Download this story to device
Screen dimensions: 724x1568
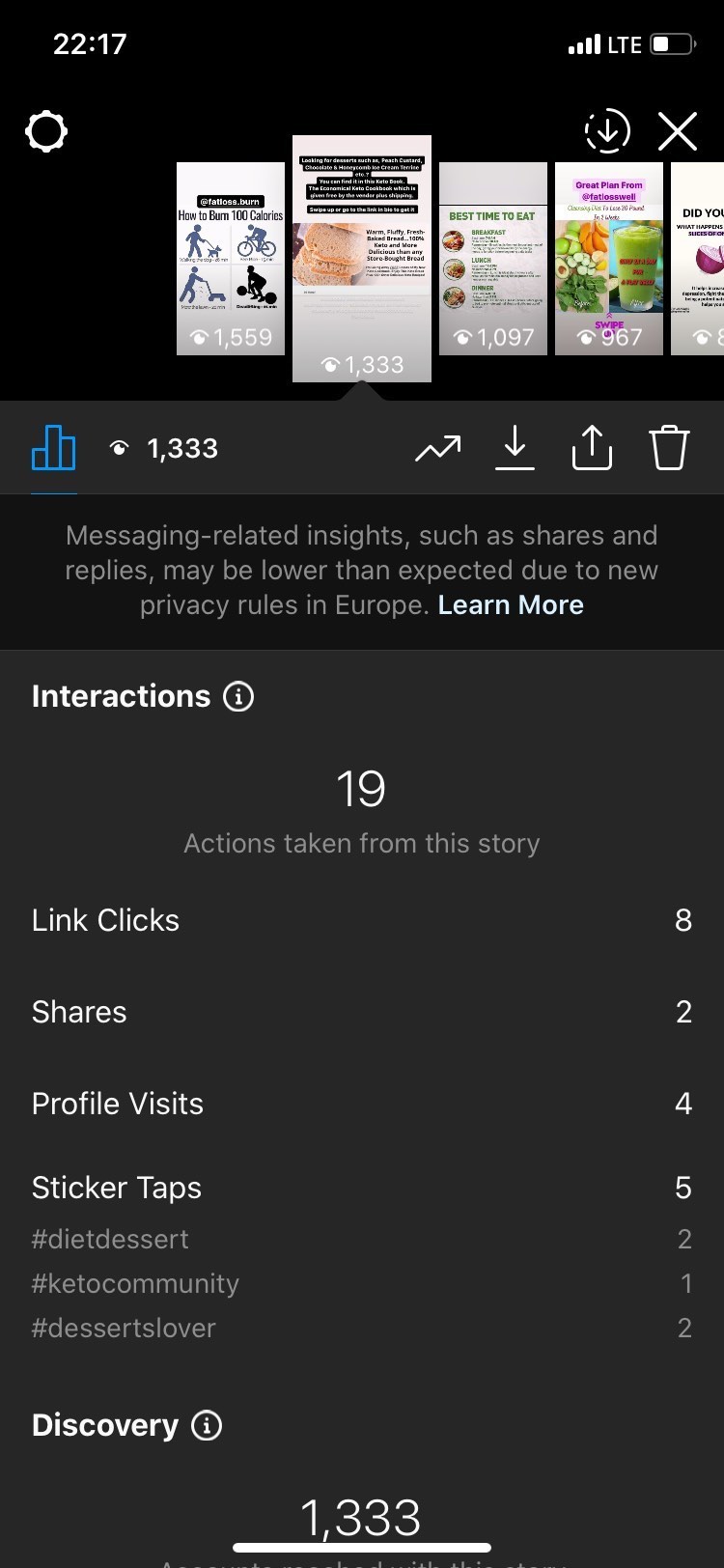click(x=515, y=448)
